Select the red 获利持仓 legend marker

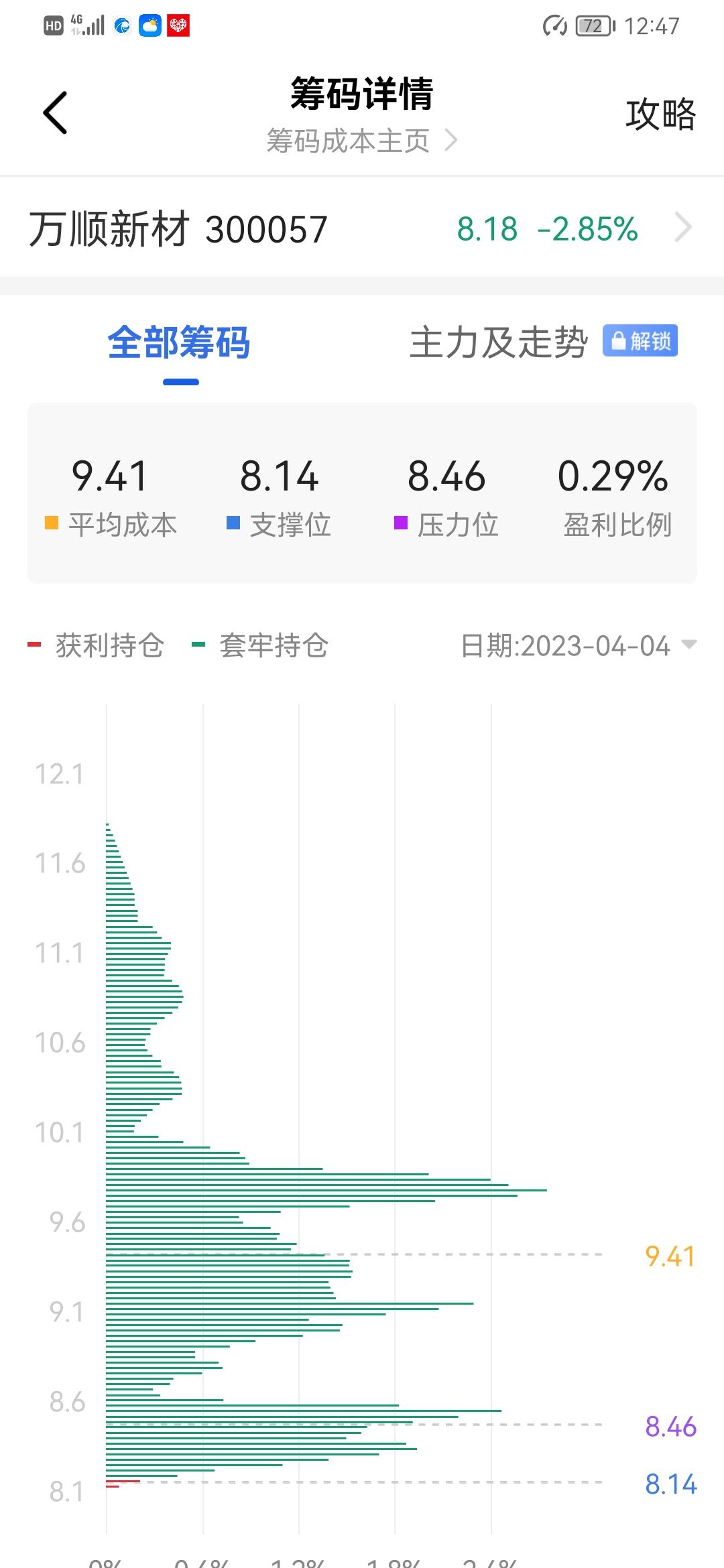33,645
